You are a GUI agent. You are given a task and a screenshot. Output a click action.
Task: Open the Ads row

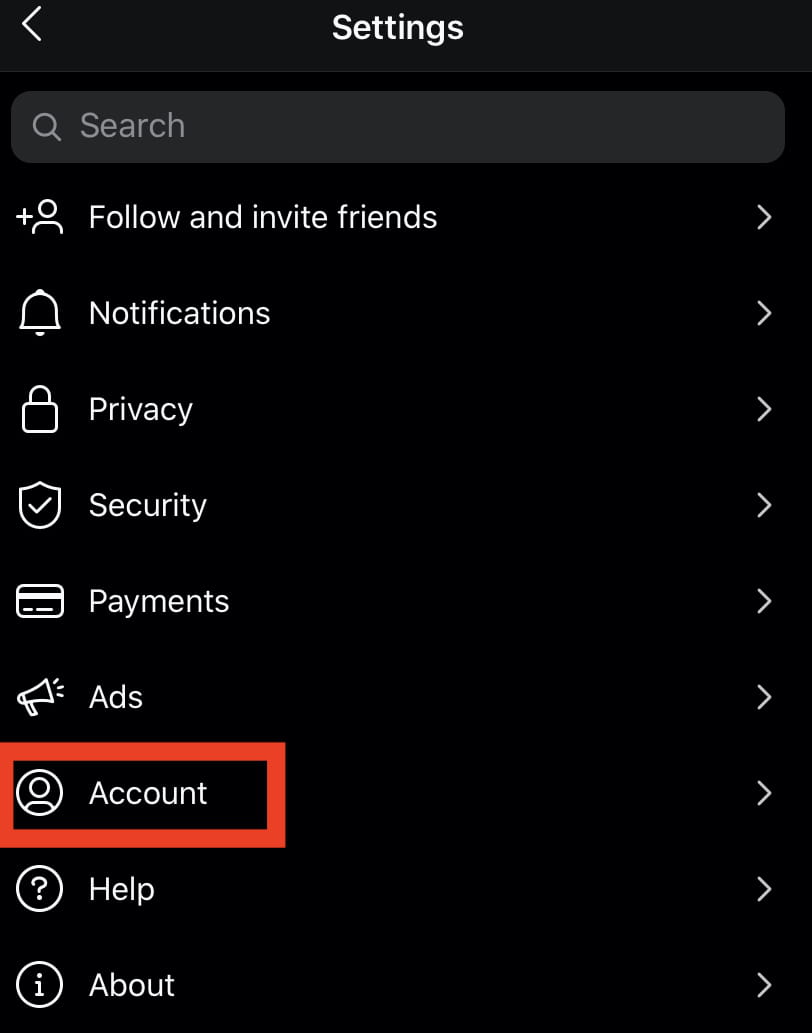click(115, 697)
